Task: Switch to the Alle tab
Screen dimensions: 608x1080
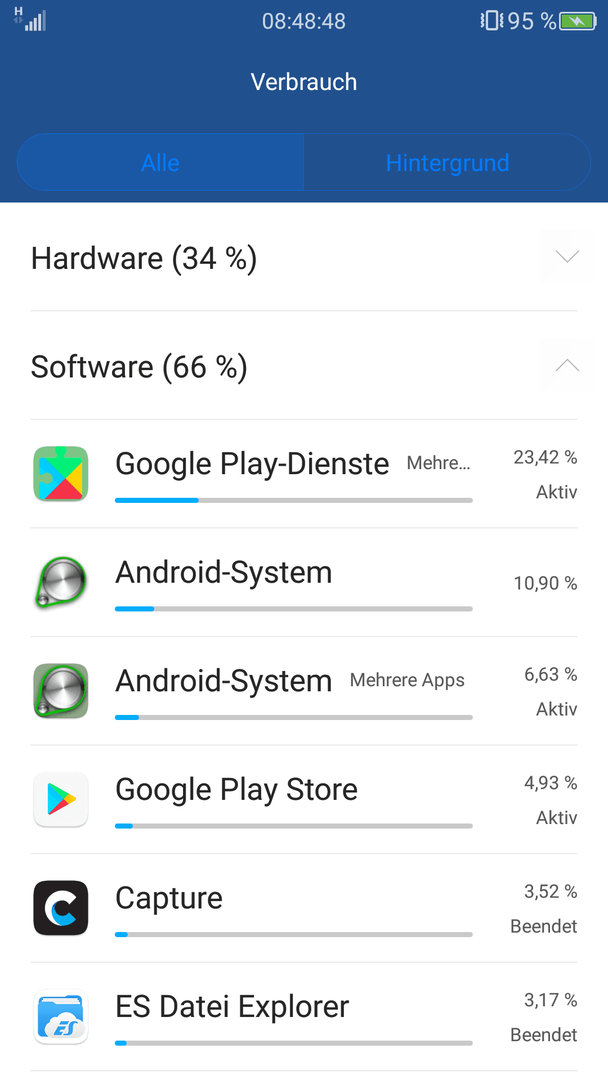Action: [160, 163]
